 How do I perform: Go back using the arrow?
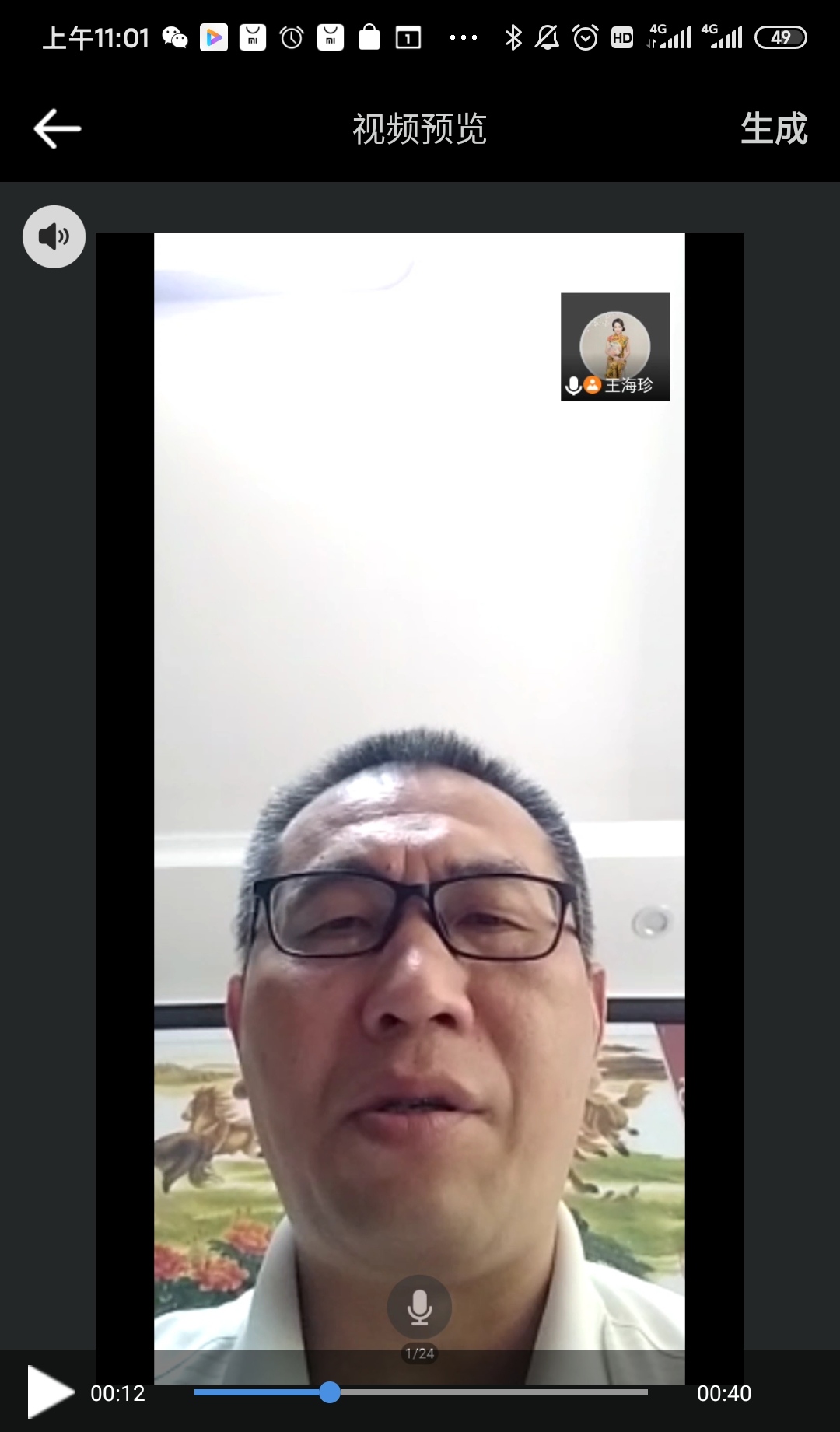(x=57, y=128)
